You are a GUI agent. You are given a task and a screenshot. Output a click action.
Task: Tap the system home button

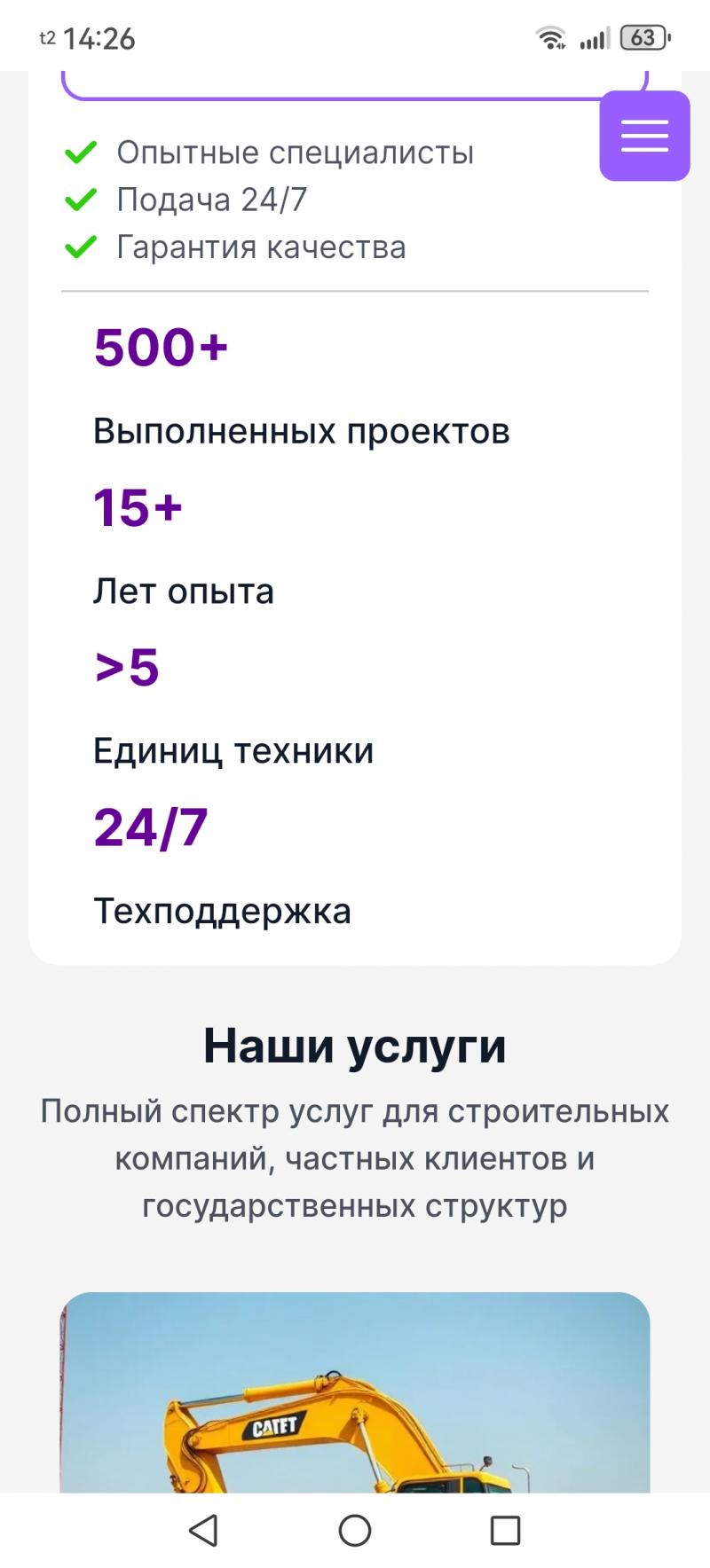(x=355, y=1531)
